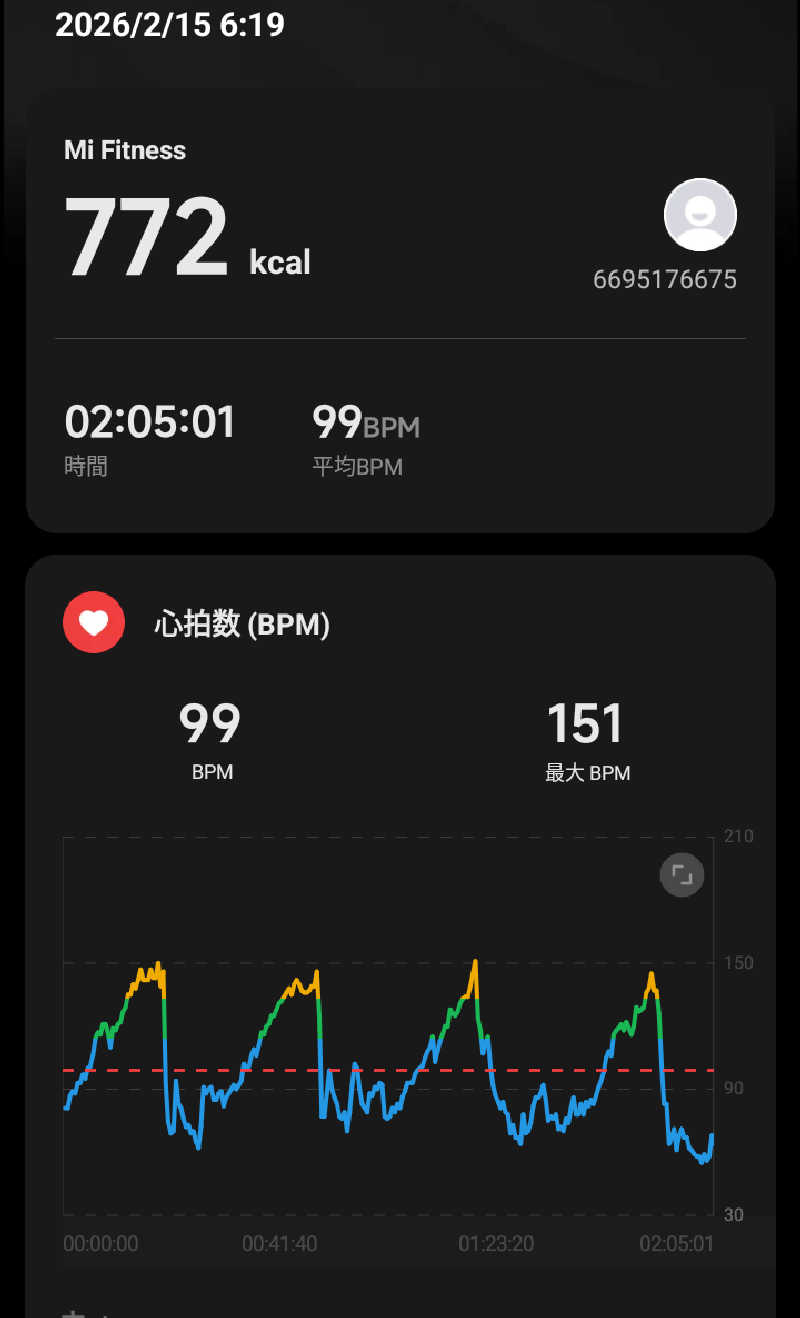Open the profile avatar for 6695176675
Screen dimensions: 800x1318
point(700,214)
